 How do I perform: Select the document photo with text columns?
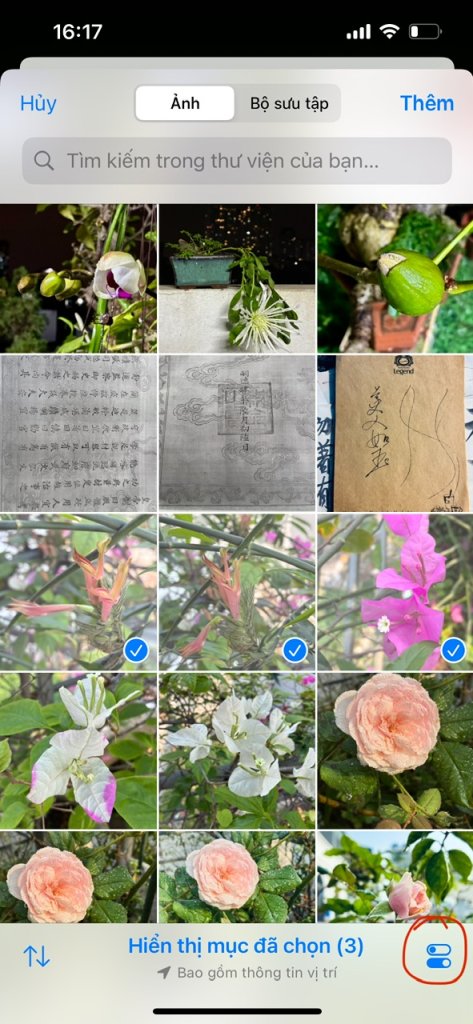point(78,434)
